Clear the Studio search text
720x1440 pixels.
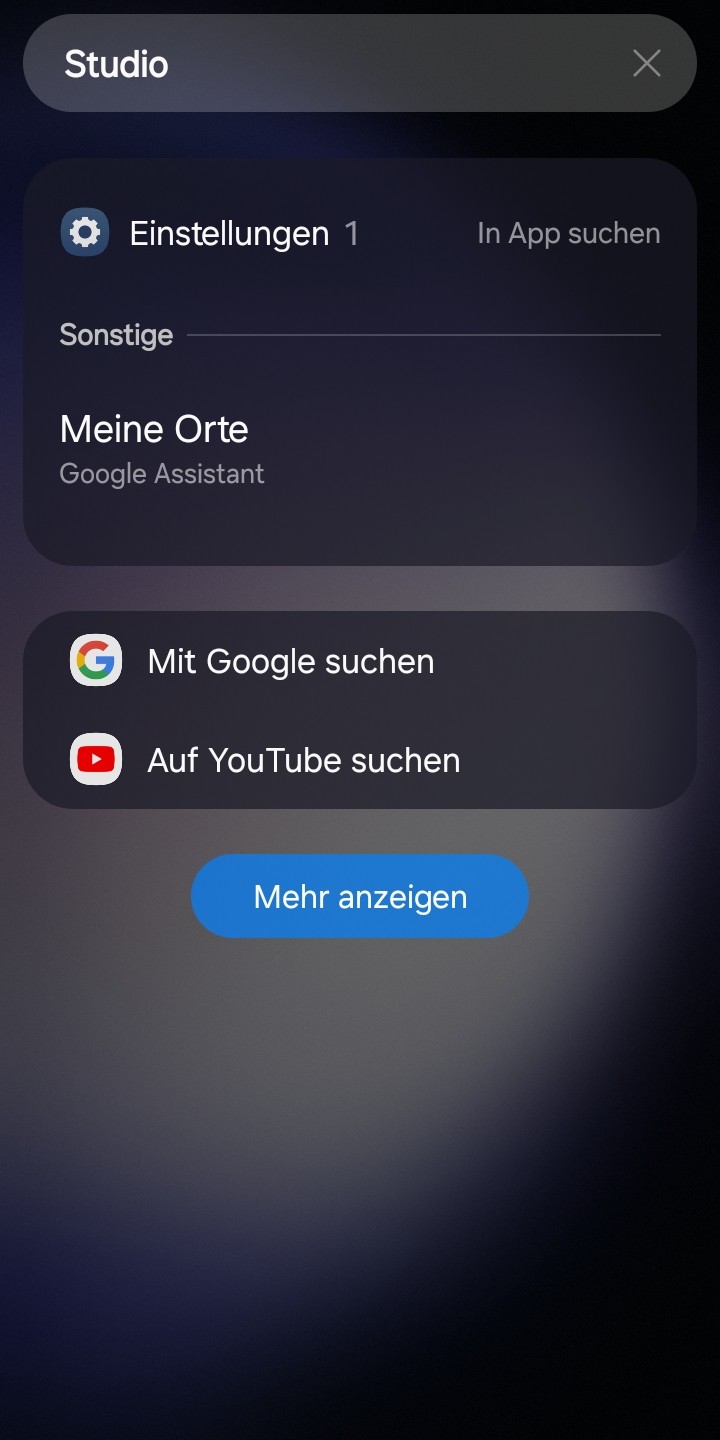tap(647, 64)
